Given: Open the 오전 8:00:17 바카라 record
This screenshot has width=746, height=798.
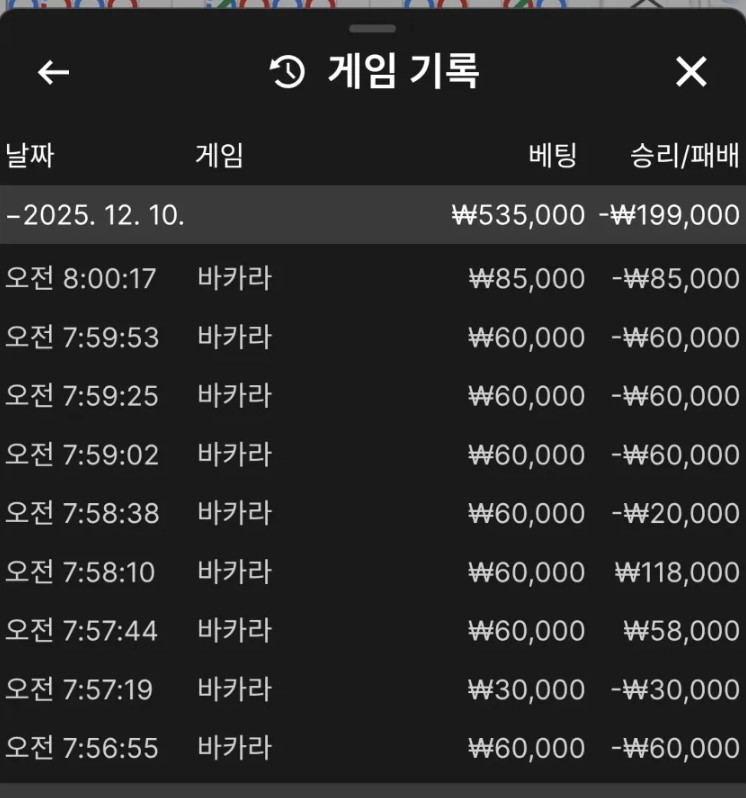Looking at the screenshot, I should (372, 278).
